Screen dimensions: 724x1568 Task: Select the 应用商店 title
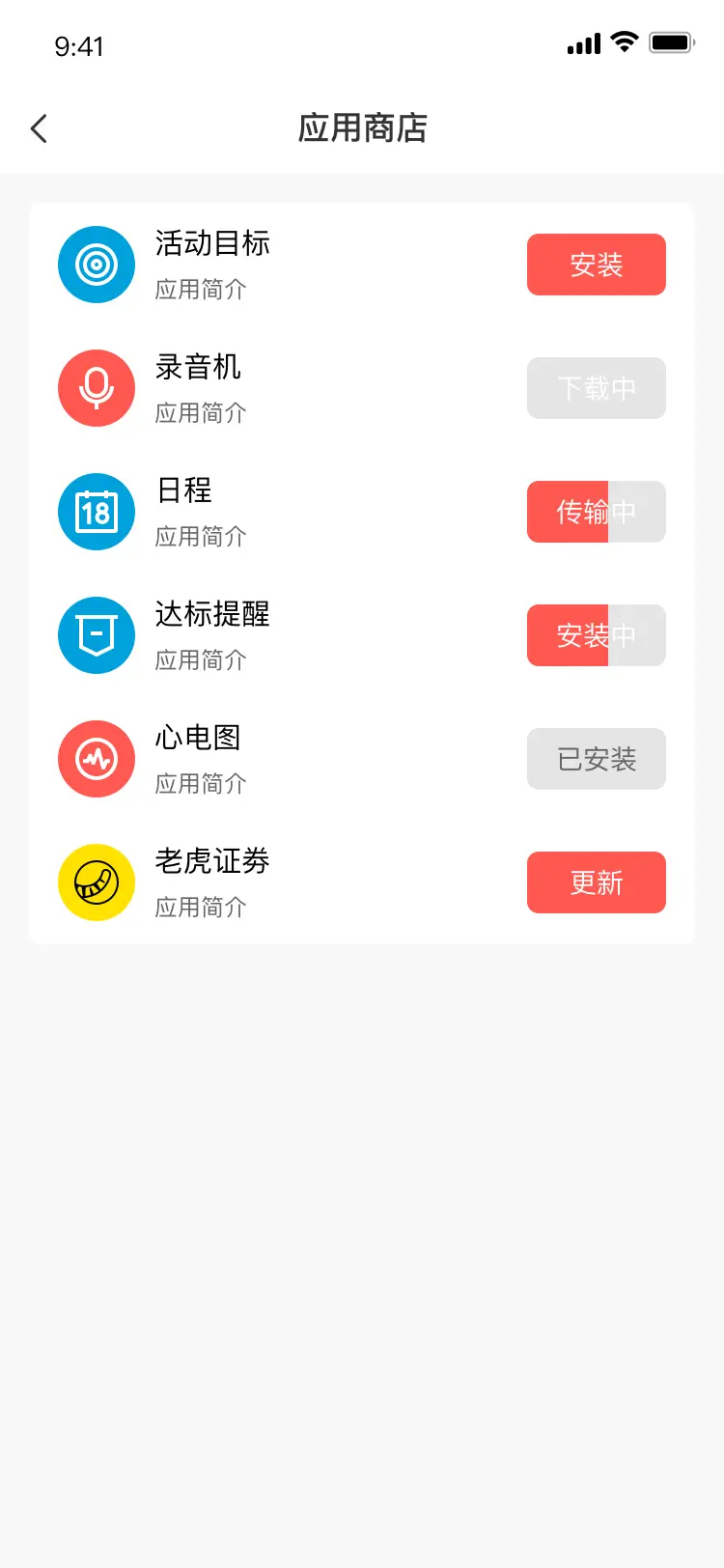(362, 128)
